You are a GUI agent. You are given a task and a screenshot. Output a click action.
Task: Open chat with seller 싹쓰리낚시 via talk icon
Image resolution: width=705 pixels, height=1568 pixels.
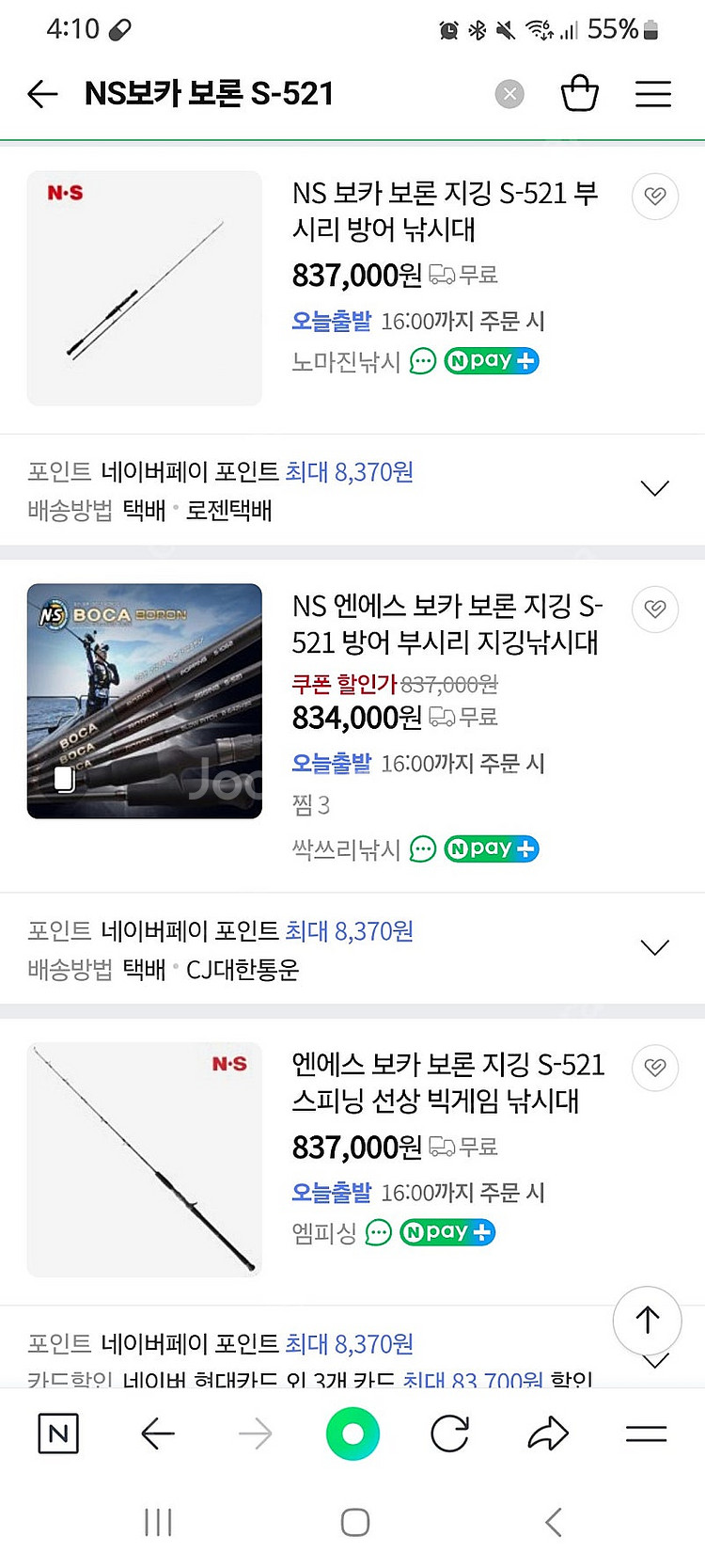(x=420, y=848)
